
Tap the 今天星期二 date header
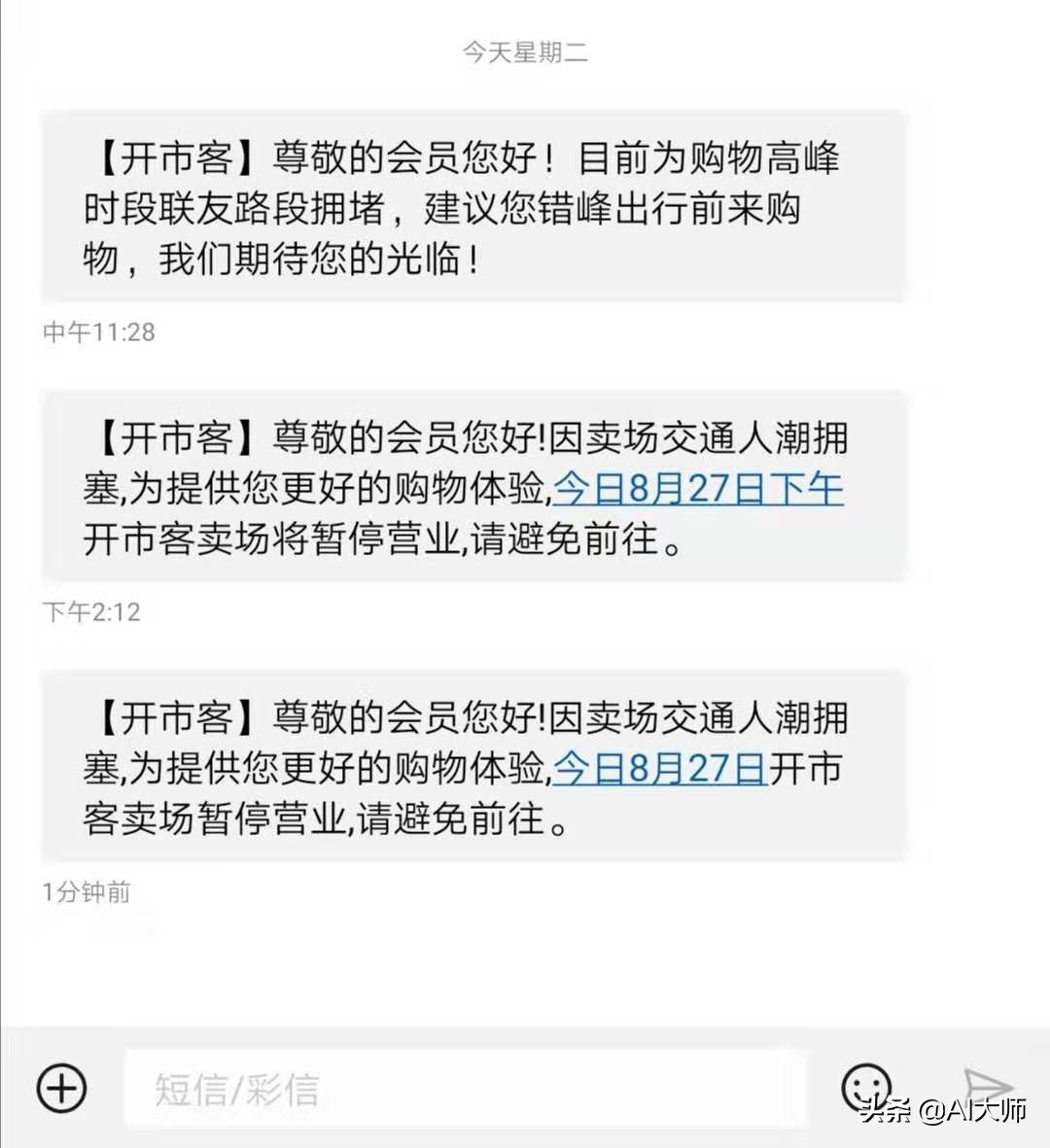[x=525, y=53]
